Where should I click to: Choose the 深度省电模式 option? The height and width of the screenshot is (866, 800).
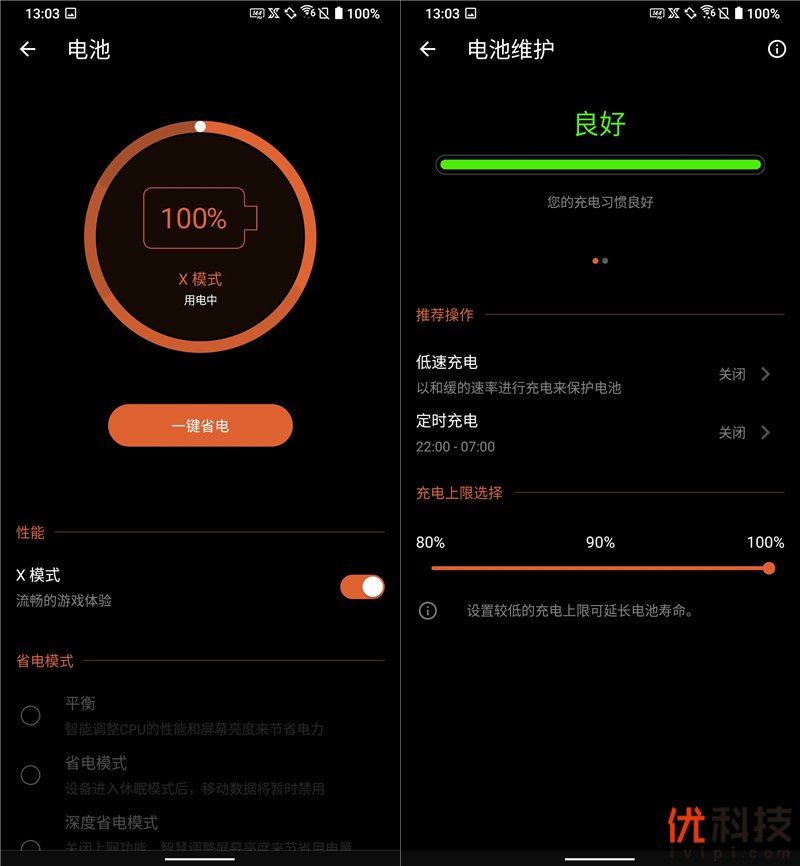(31, 846)
